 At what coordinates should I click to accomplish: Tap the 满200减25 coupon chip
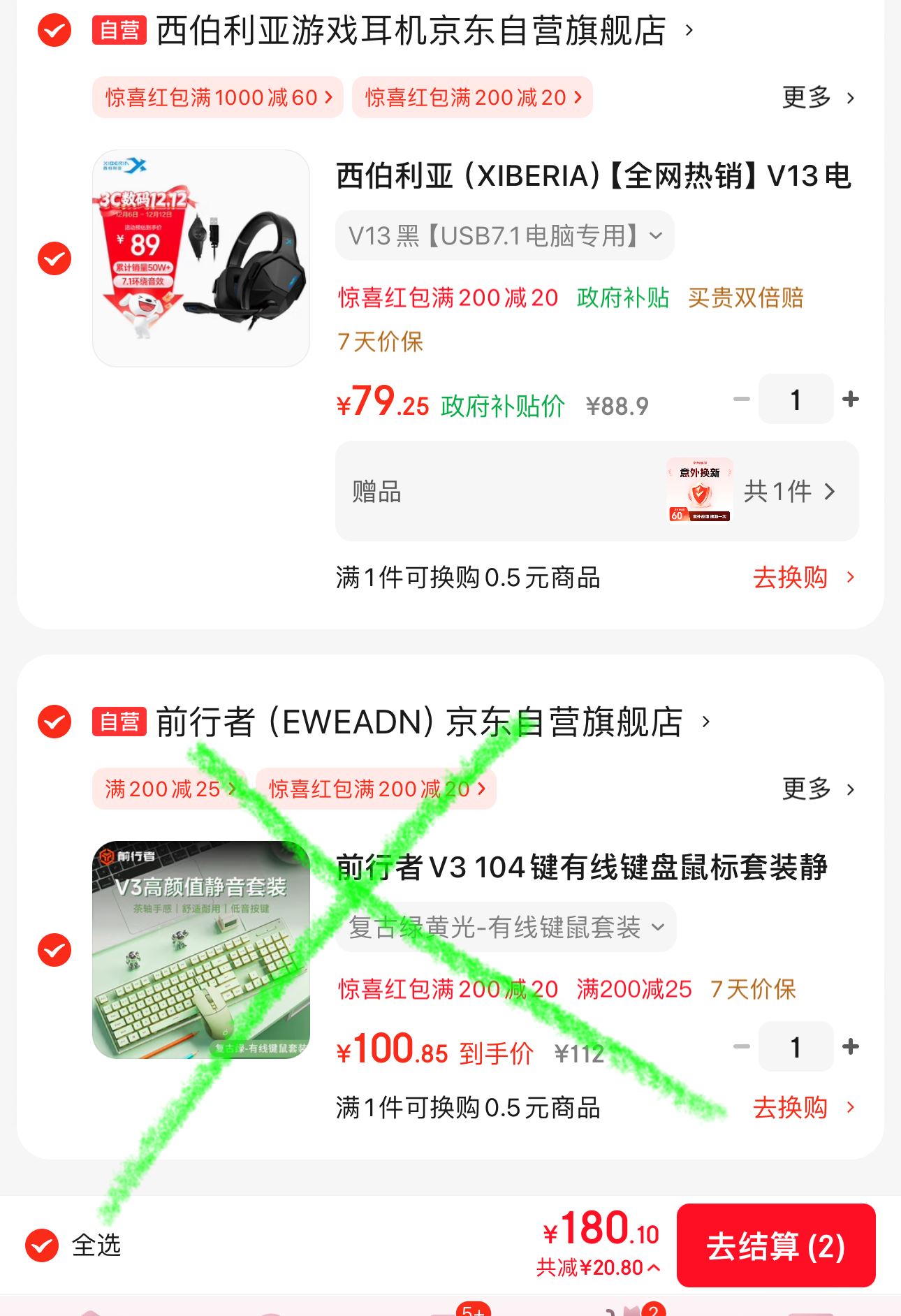point(169,789)
